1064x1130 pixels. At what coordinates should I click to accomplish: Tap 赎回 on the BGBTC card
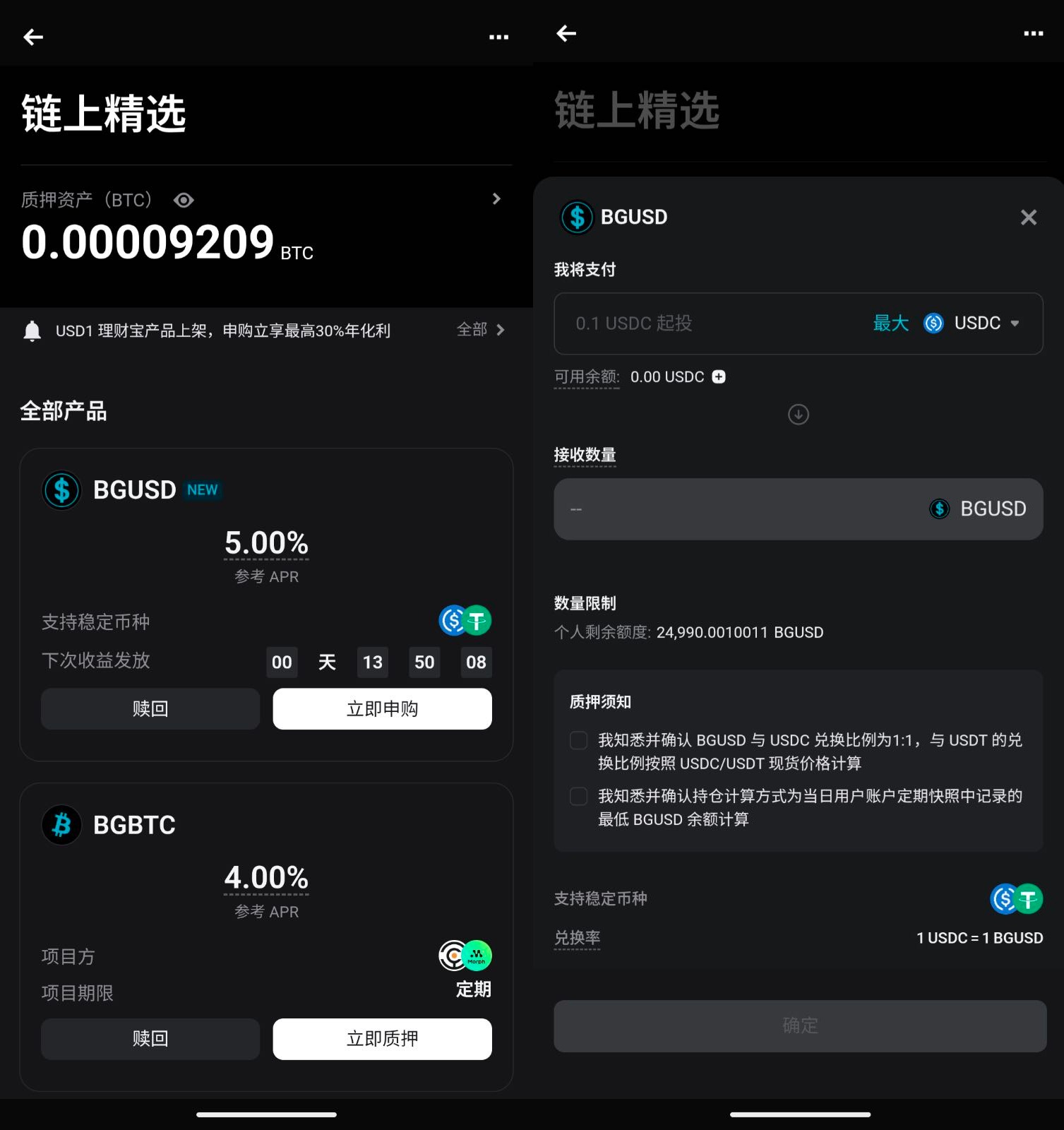point(150,1039)
